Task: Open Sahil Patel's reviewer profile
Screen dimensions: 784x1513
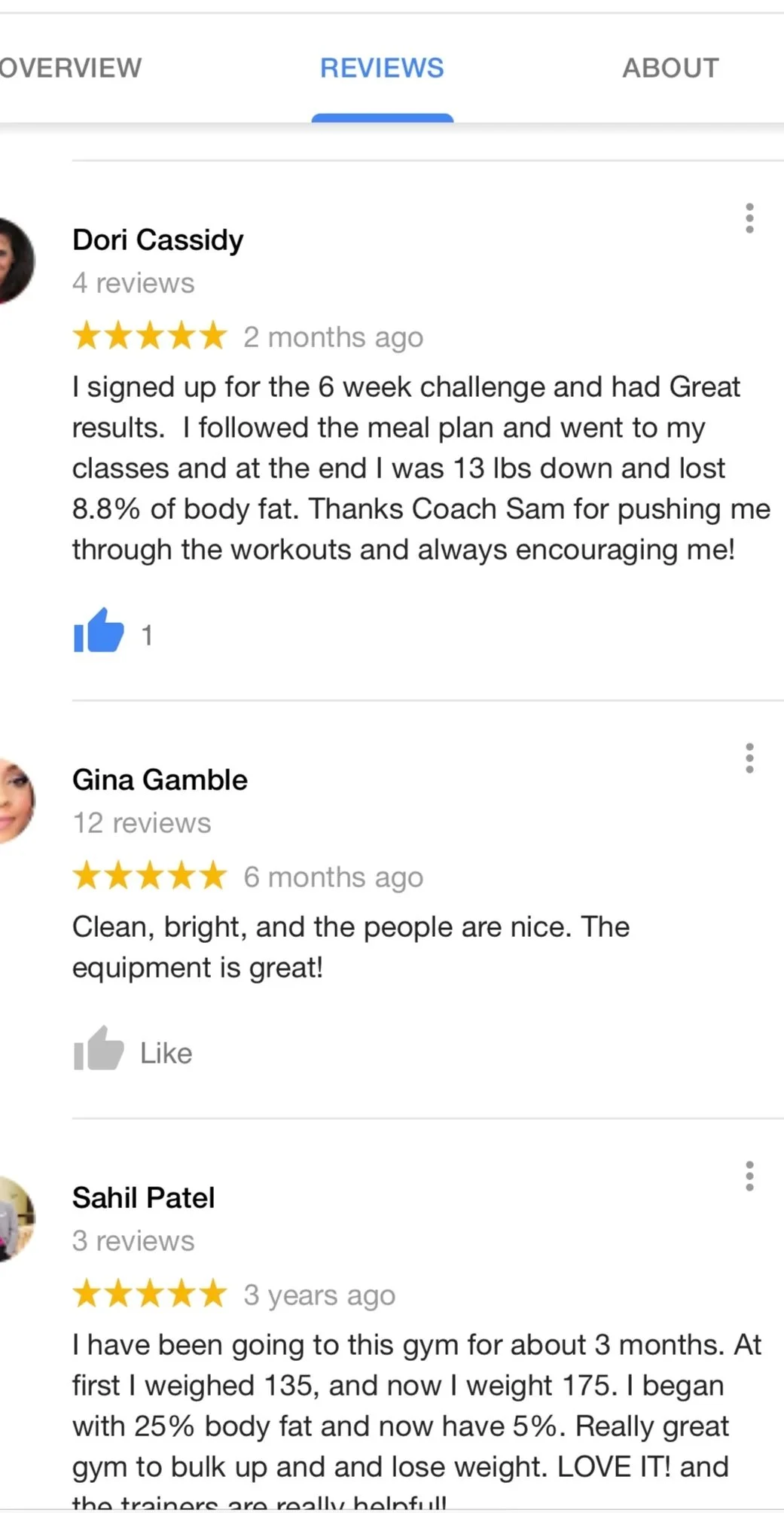Action: pos(143,1198)
